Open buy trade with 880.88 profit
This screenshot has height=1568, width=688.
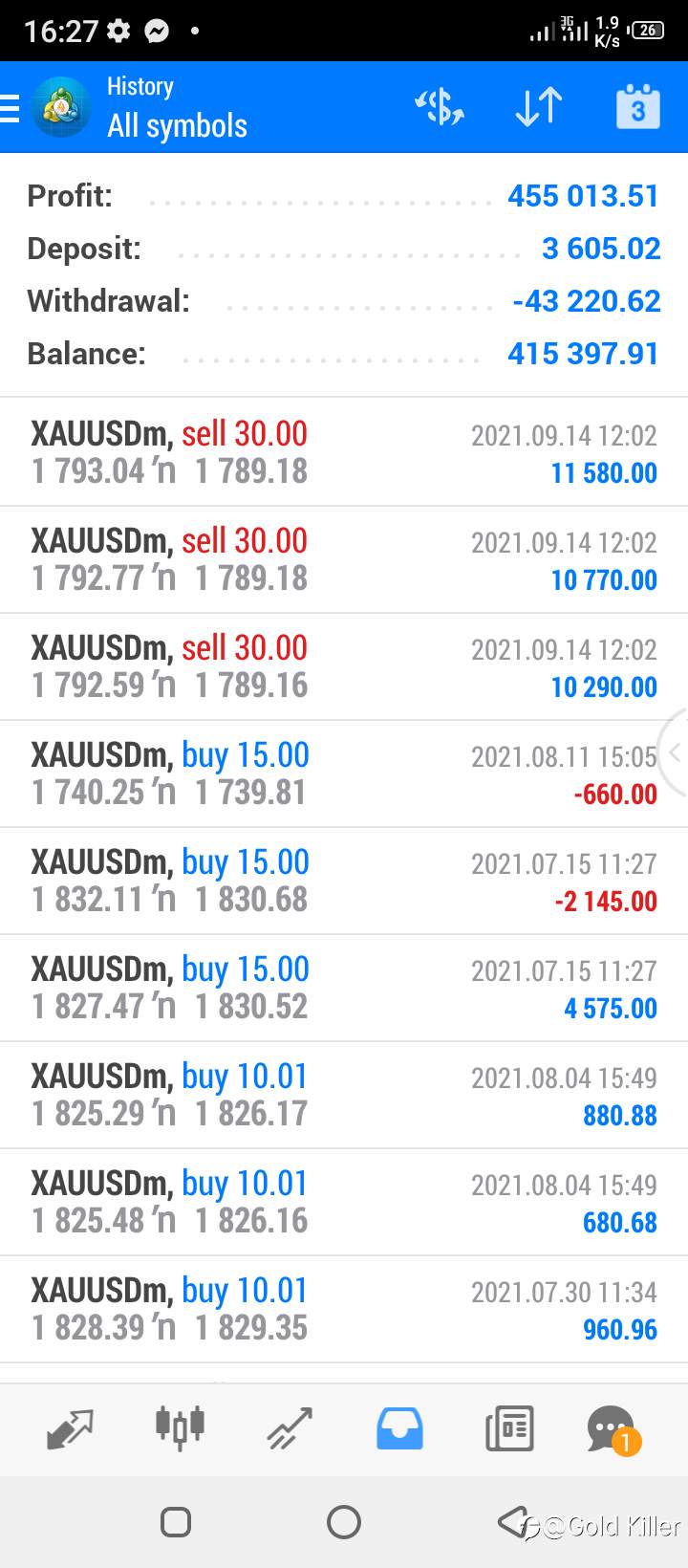click(344, 1095)
